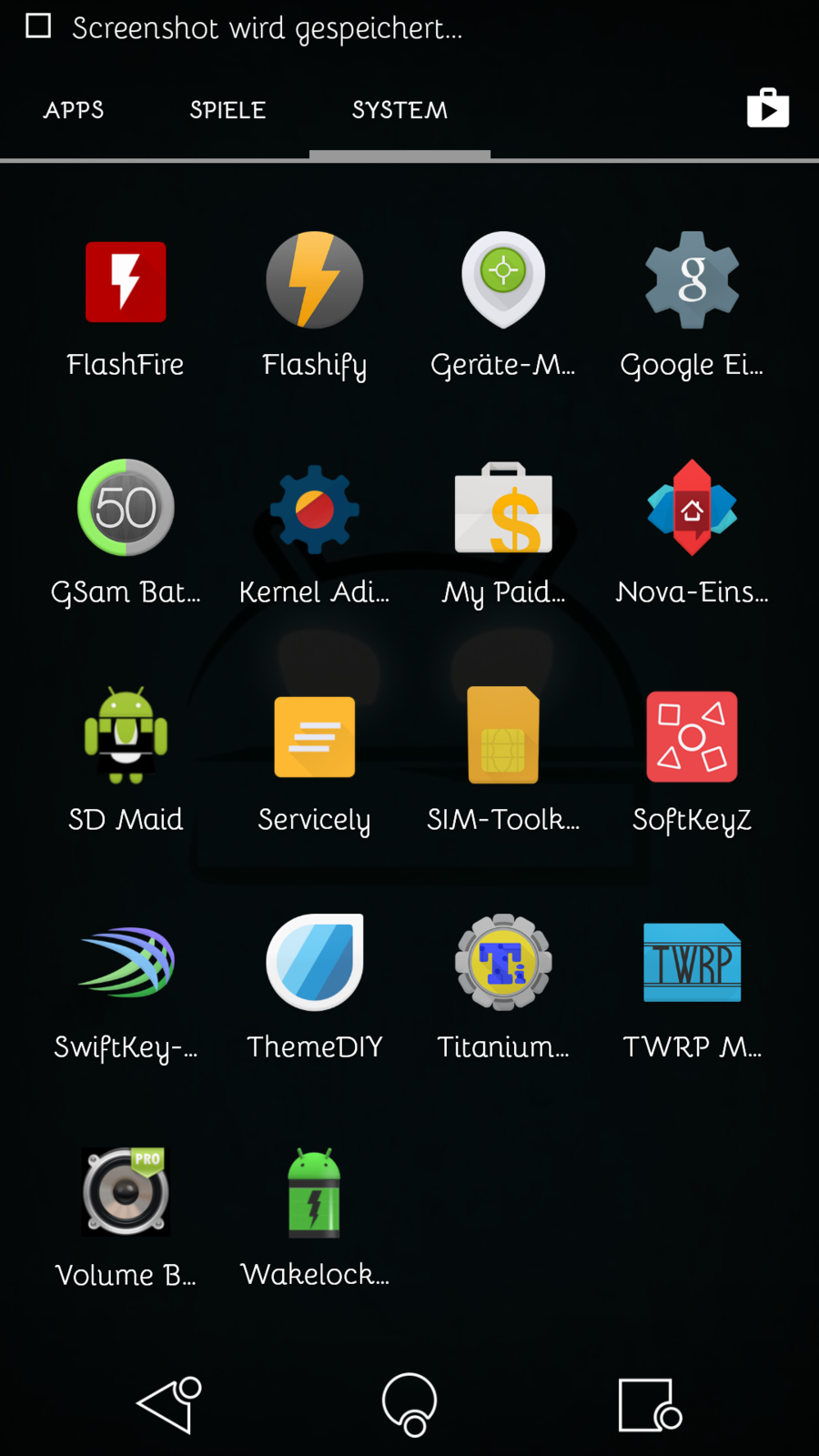Switch to the APPS tab
Screen dimensions: 819x1456
74,110
